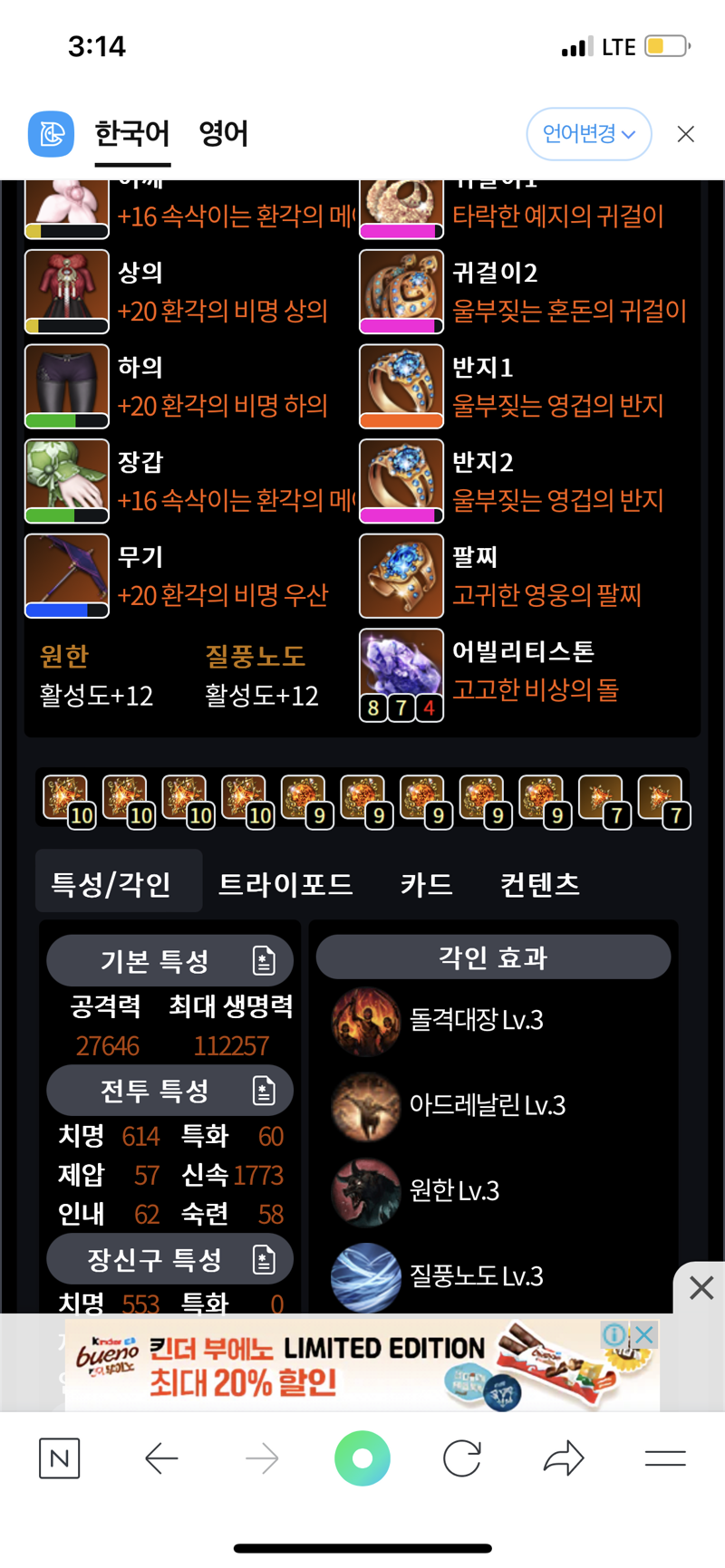Open the Kinder Bueno ad banner
The height and width of the screenshot is (1568, 725).
[x=362, y=1363]
